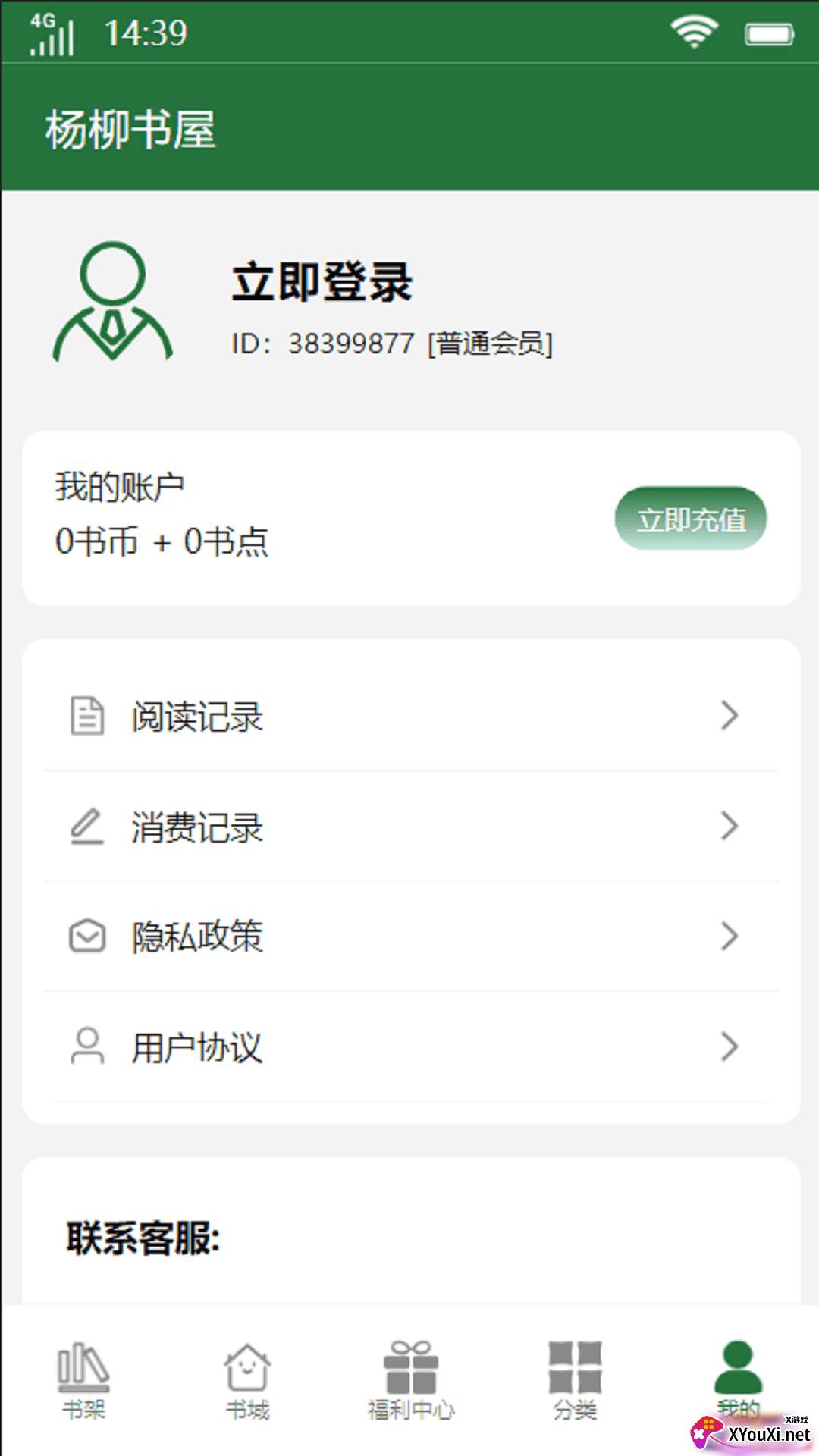Select the 我的 profile tab

738,1376
